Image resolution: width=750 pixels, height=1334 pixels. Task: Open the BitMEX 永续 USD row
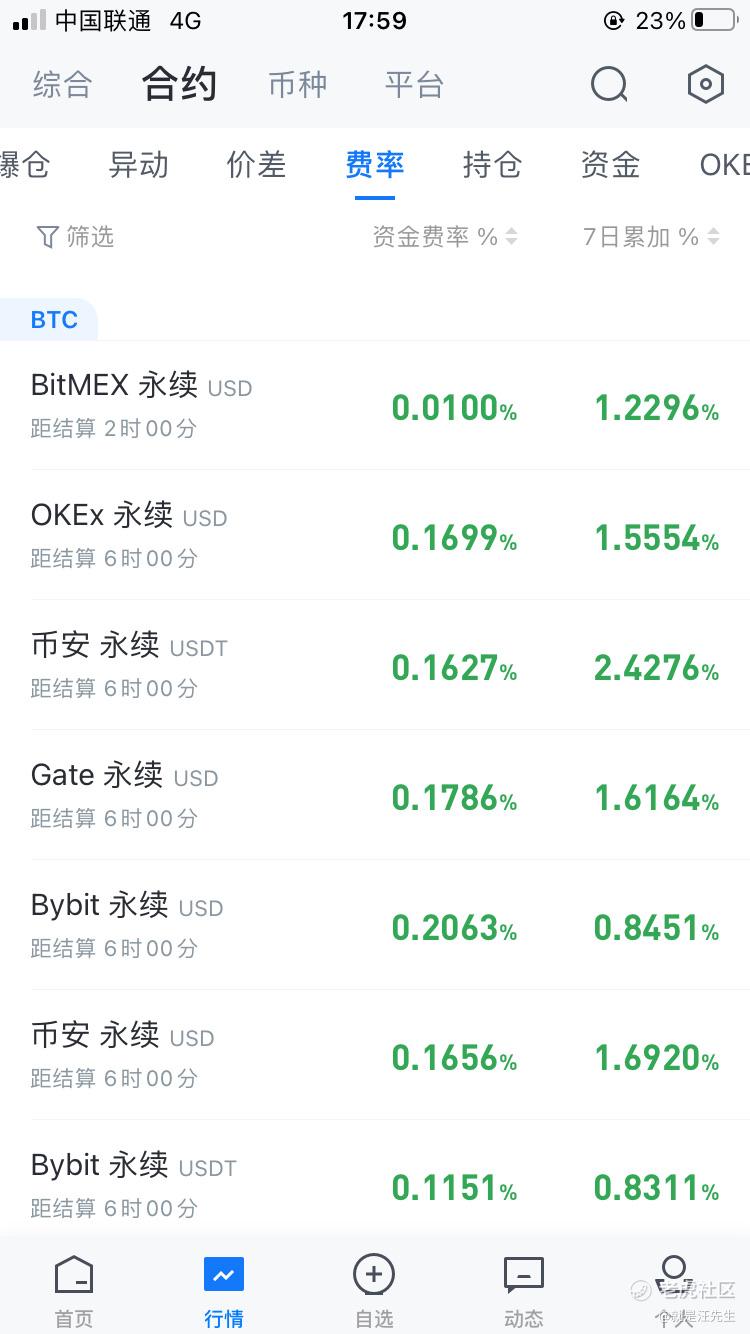(375, 405)
